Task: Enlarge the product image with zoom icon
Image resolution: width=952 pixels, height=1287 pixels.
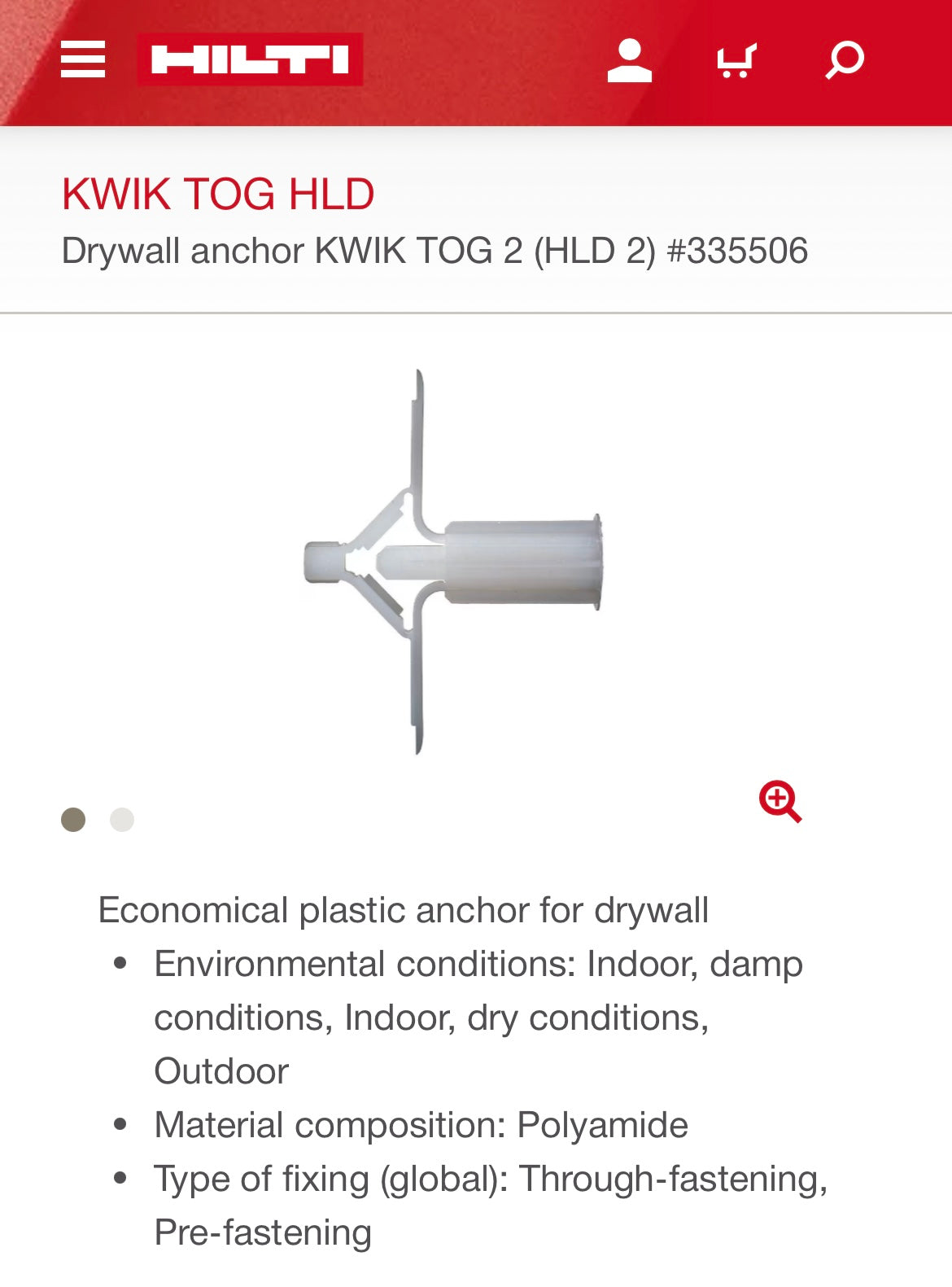Action: (780, 802)
